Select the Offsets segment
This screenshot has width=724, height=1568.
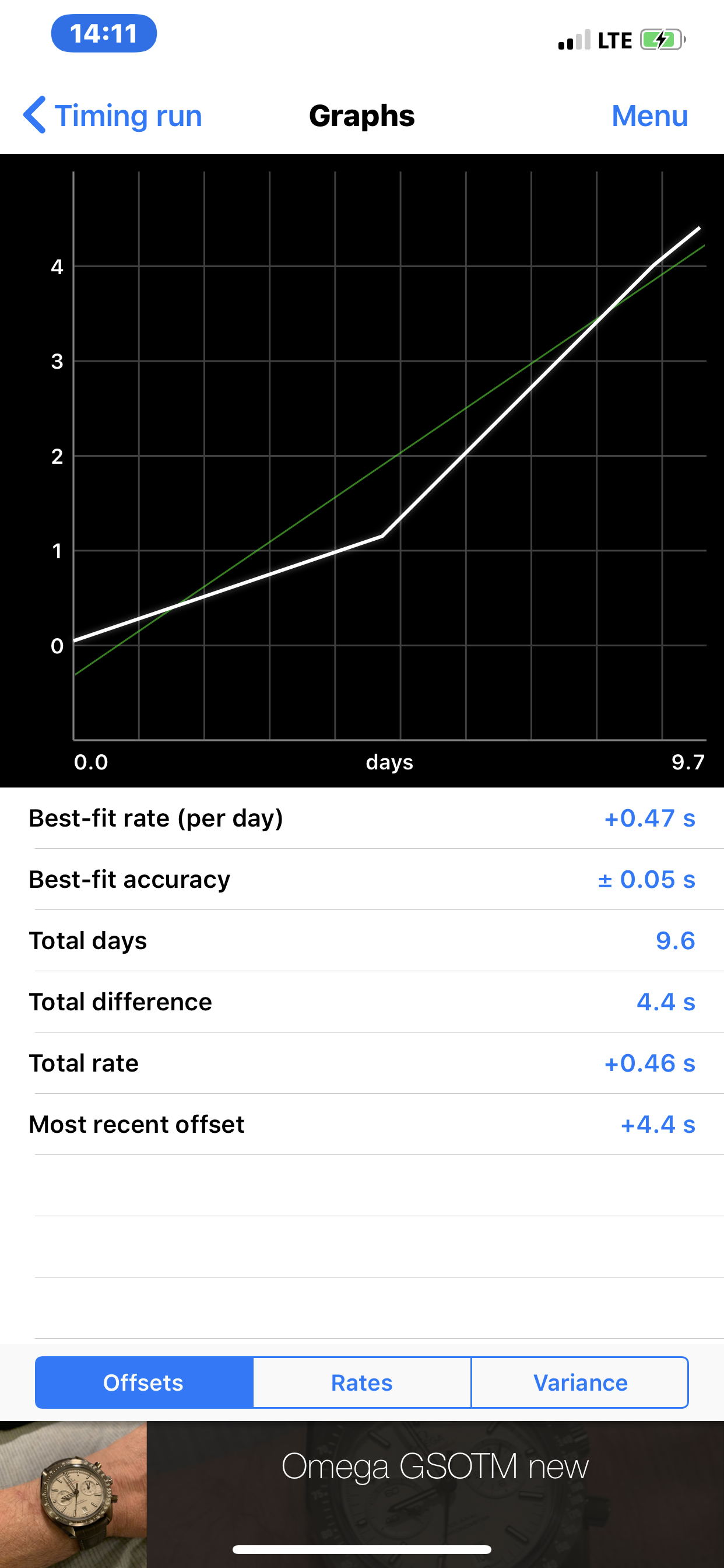point(144,1382)
